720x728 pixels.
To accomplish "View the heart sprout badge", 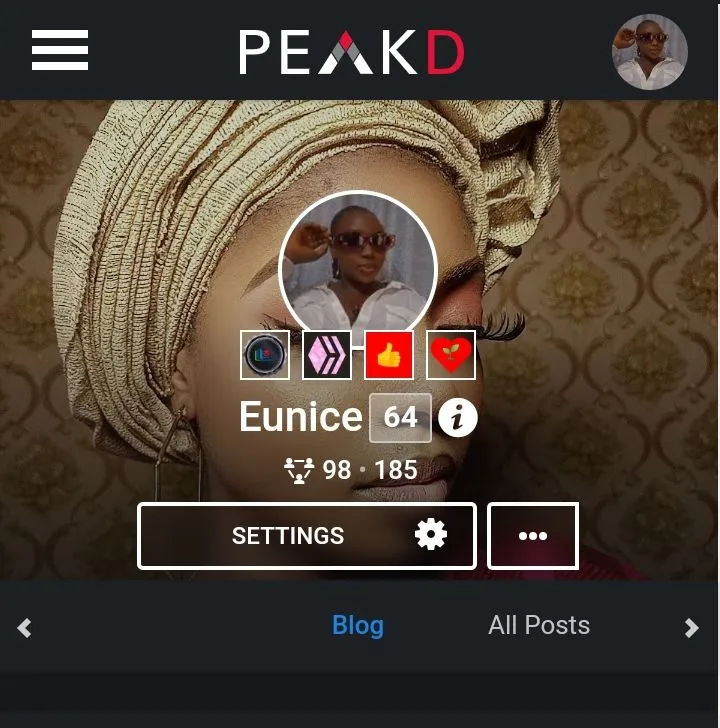I will click(x=451, y=355).
